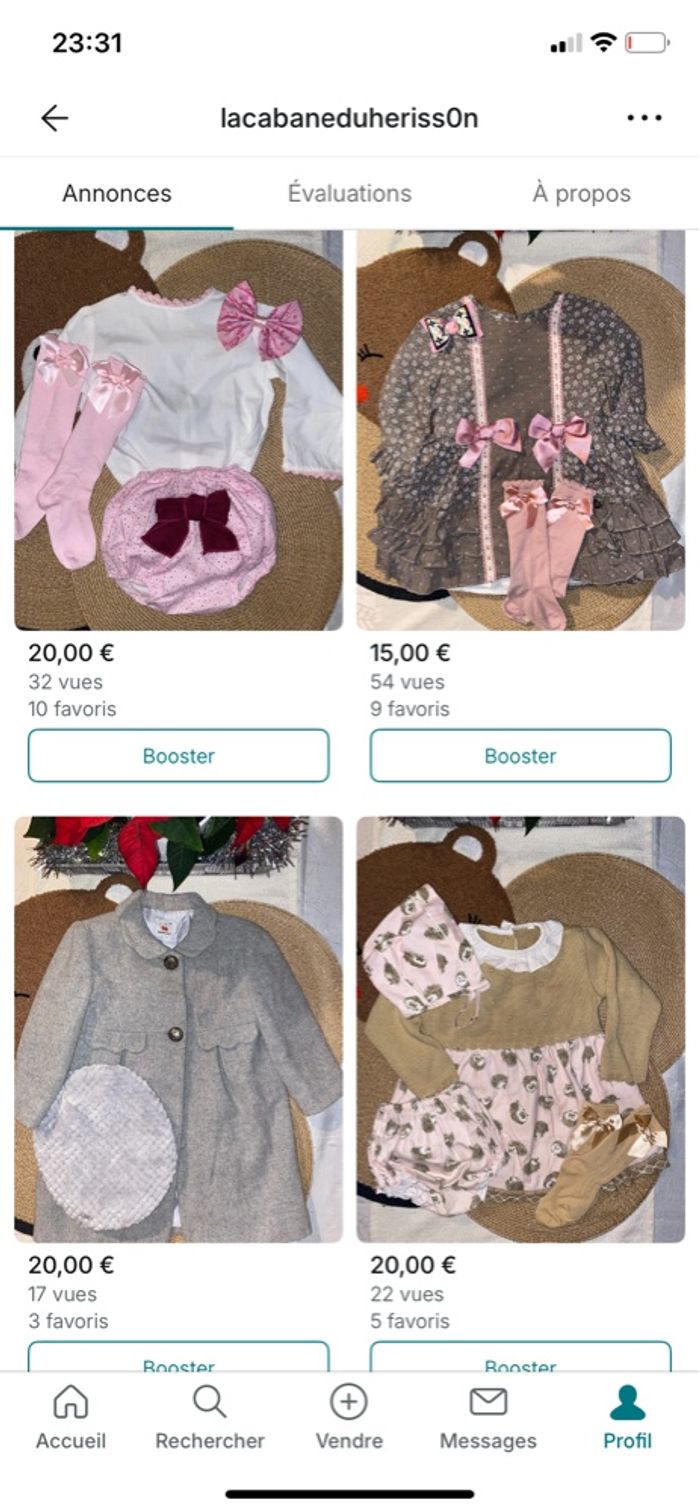Open the three-dot overflow menu
700x1512 pixels.
click(x=644, y=118)
